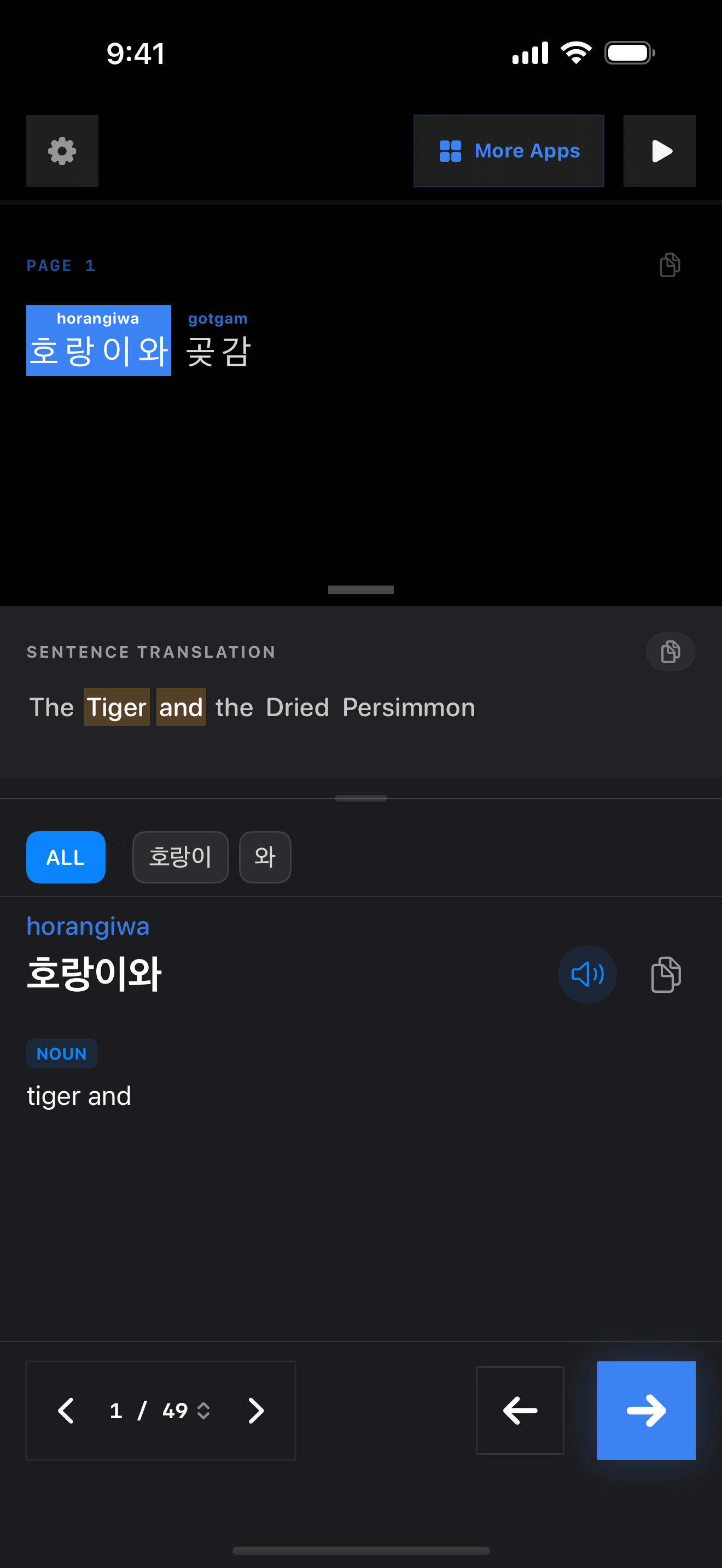Select the word 곶감 in the text
Screen dimensions: 722x1568
click(218, 341)
